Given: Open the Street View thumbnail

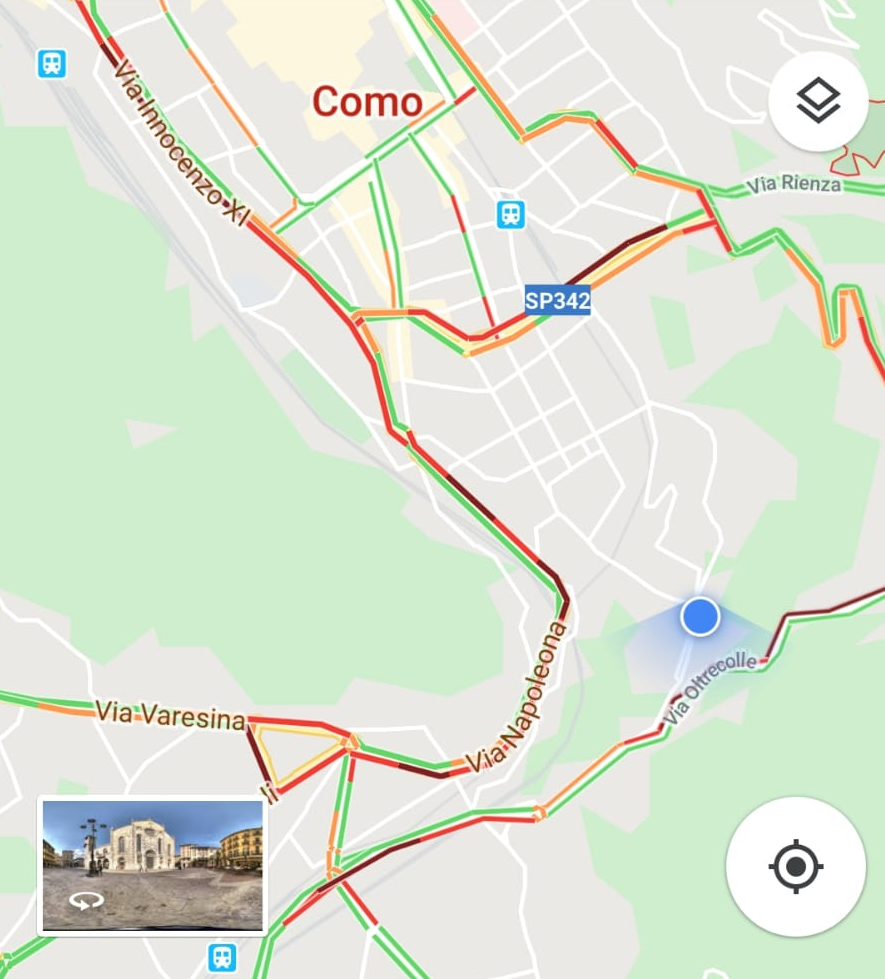Looking at the screenshot, I should [153, 866].
